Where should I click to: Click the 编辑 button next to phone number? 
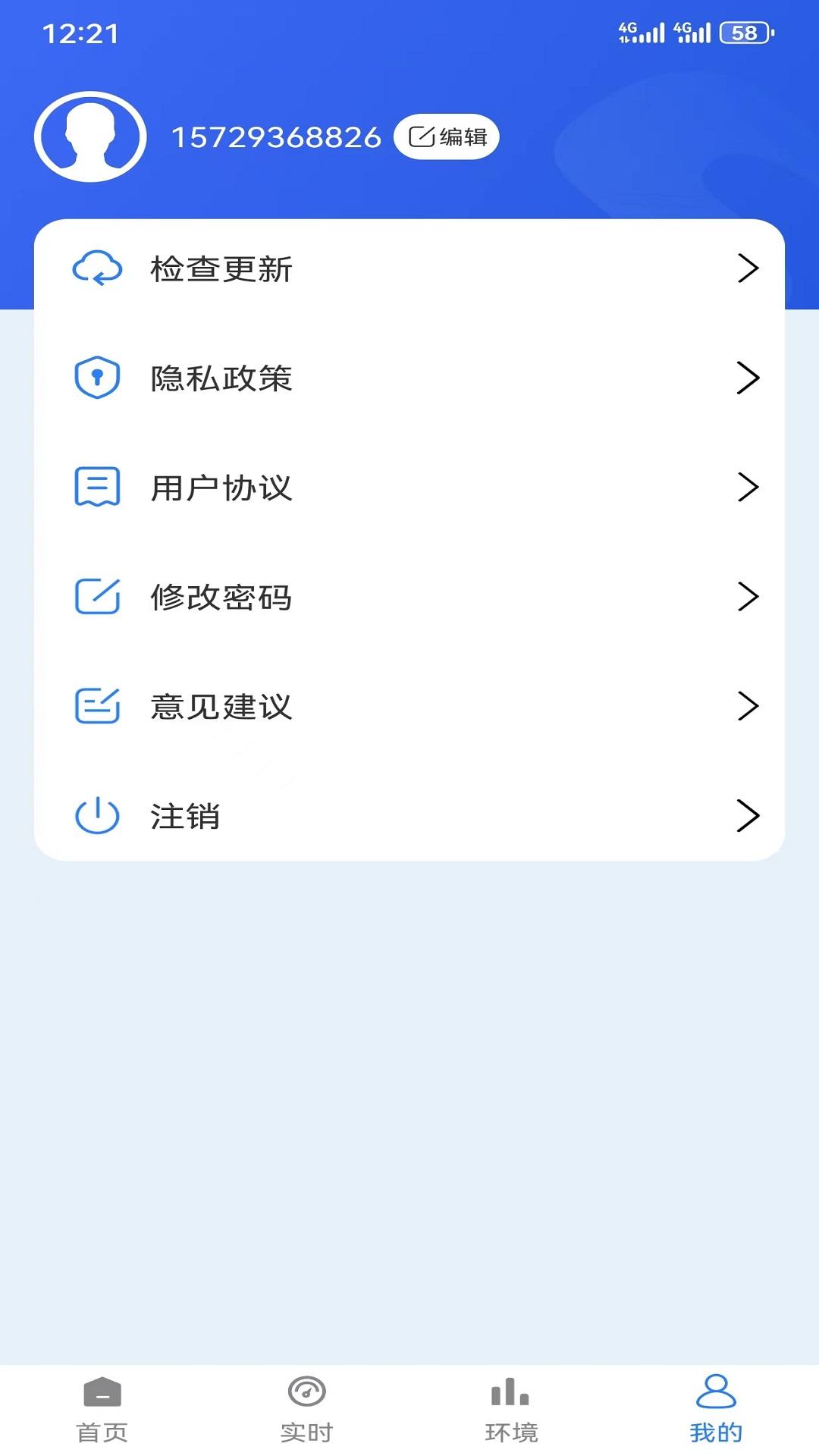click(447, 136)
